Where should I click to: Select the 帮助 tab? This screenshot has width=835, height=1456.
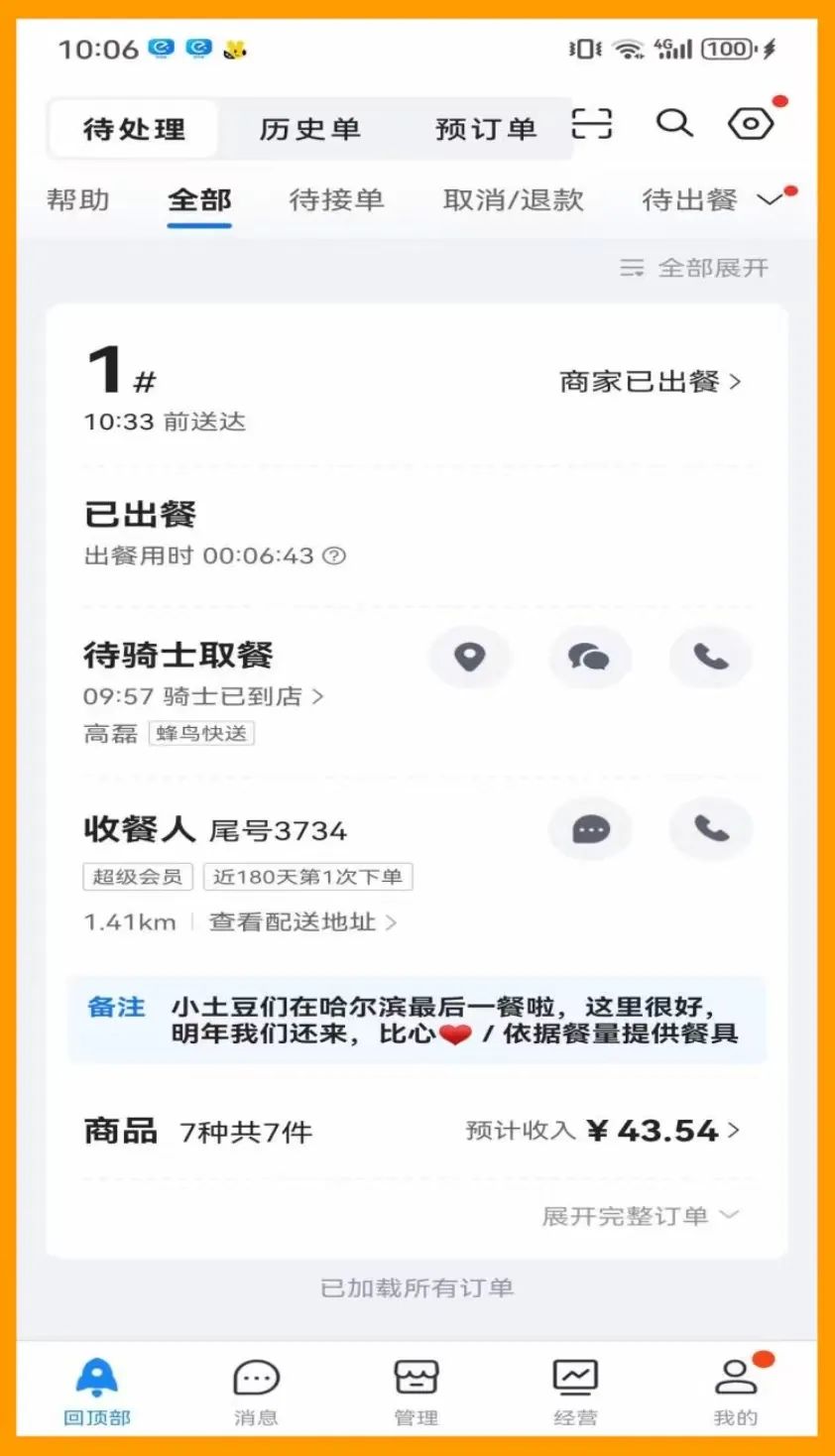point(77,200)
